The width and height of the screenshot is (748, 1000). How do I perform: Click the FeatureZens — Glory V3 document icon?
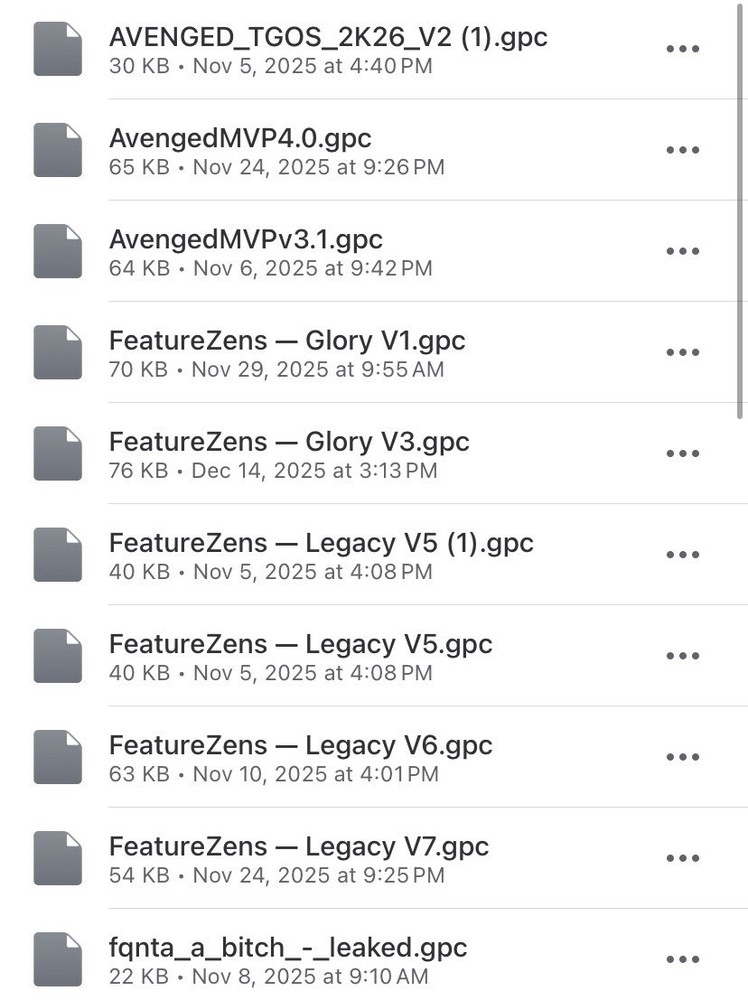pyautogui.click(x=57, y=452)
